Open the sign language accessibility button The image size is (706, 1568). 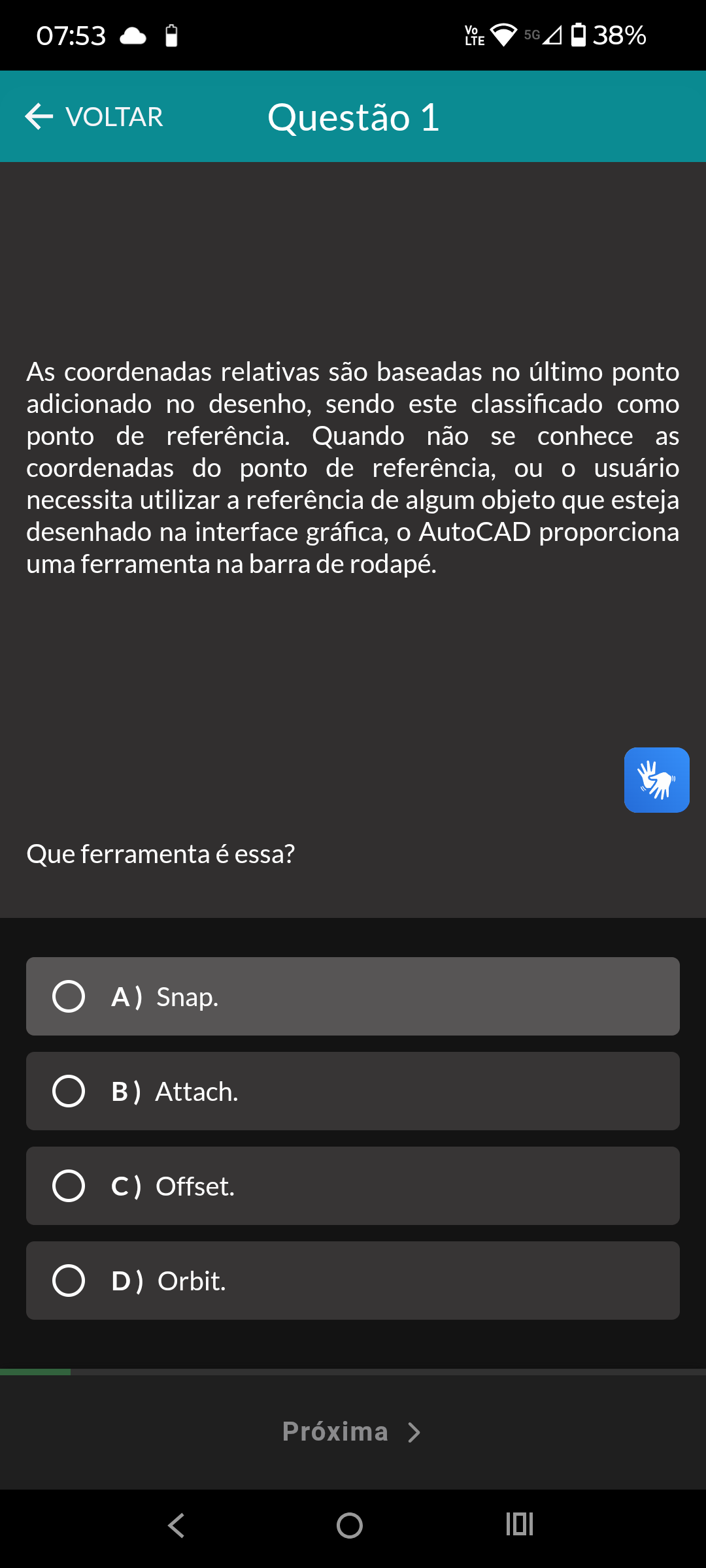(x=656, y=780)
